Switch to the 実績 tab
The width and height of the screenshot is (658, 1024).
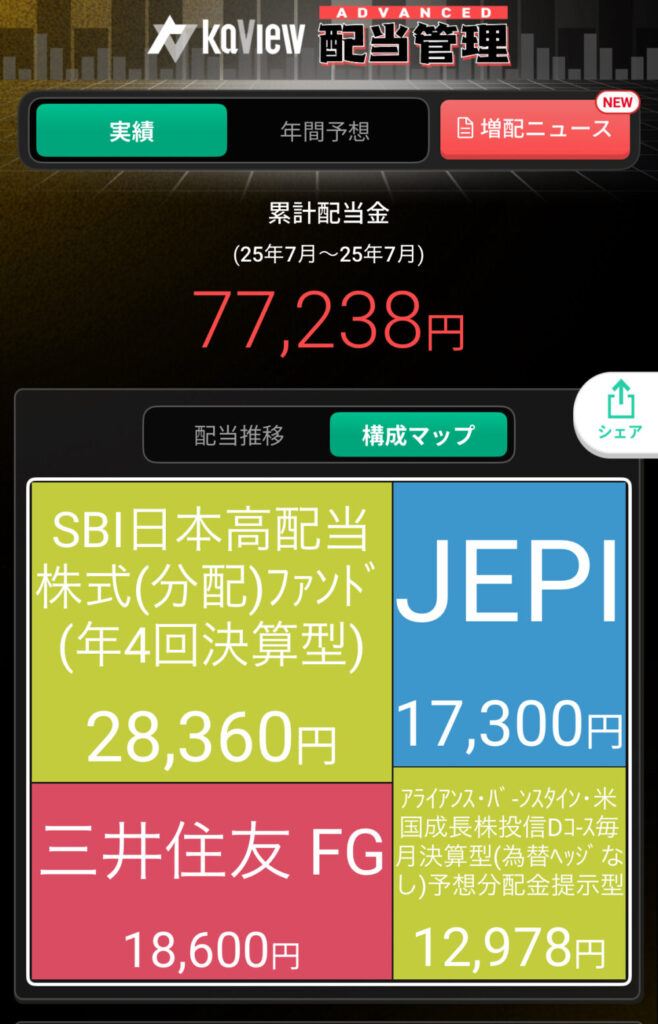pos(131,131)
